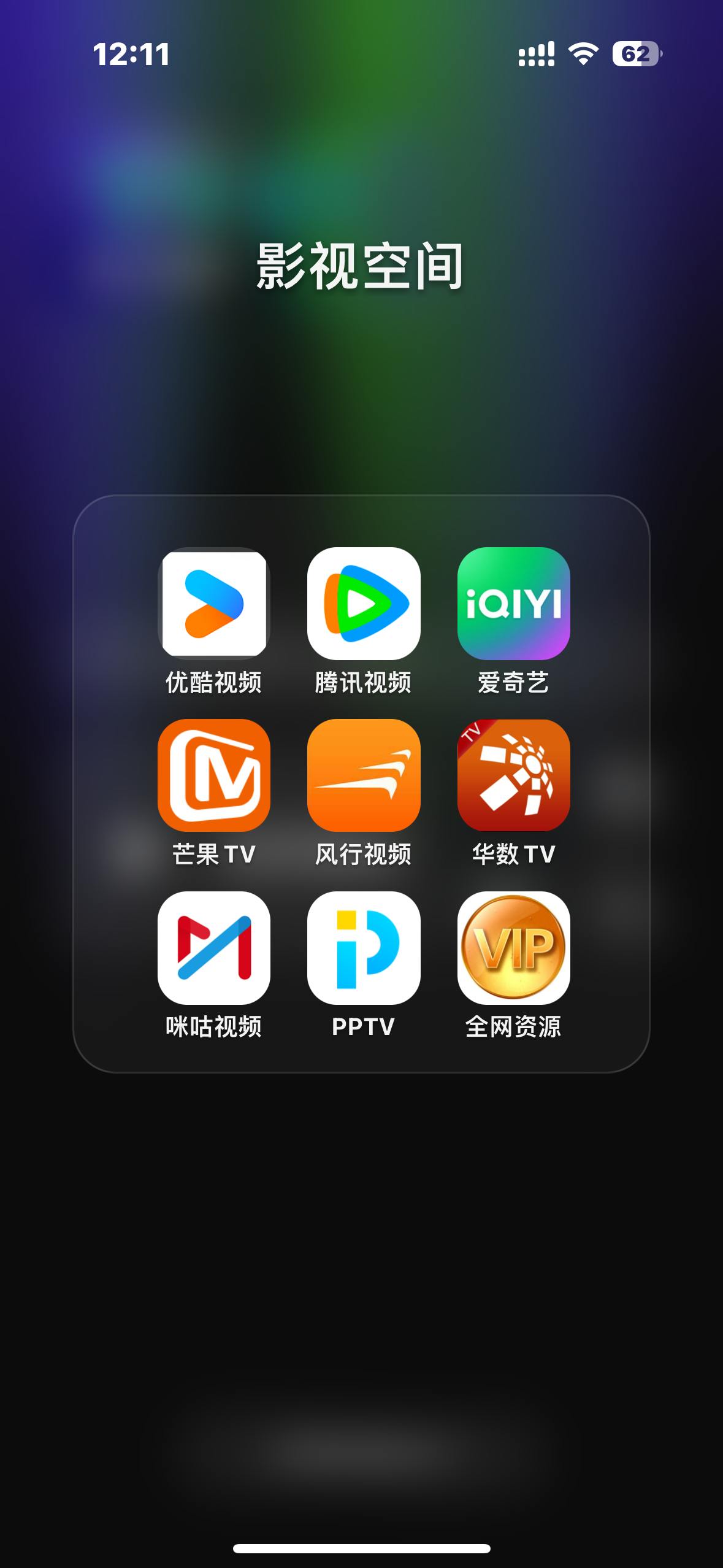Viewport: 723px width, 1568px height.
Task: Open the 优酷视频 app
Action: tap(213, 604)
